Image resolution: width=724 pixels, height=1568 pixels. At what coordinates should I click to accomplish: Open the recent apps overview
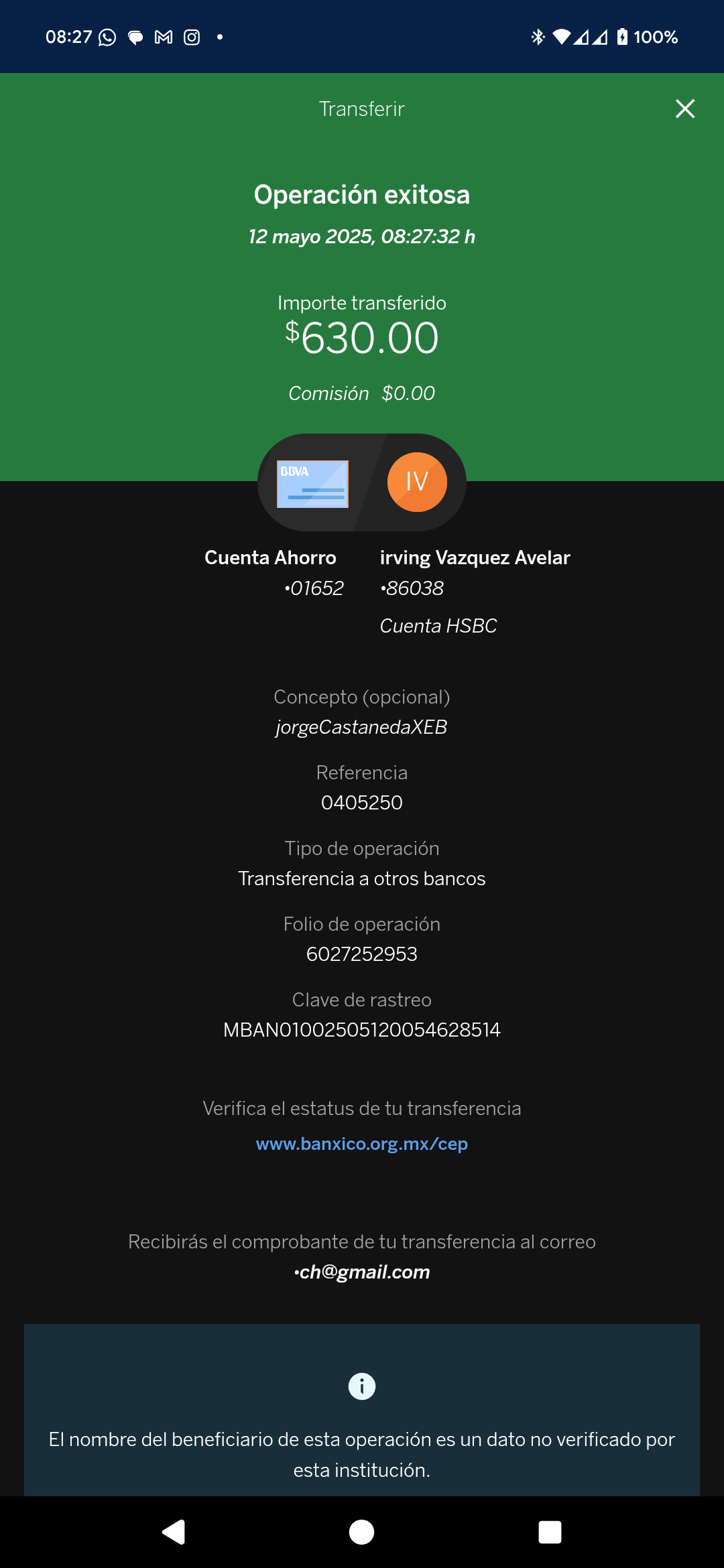(550, 1532)
